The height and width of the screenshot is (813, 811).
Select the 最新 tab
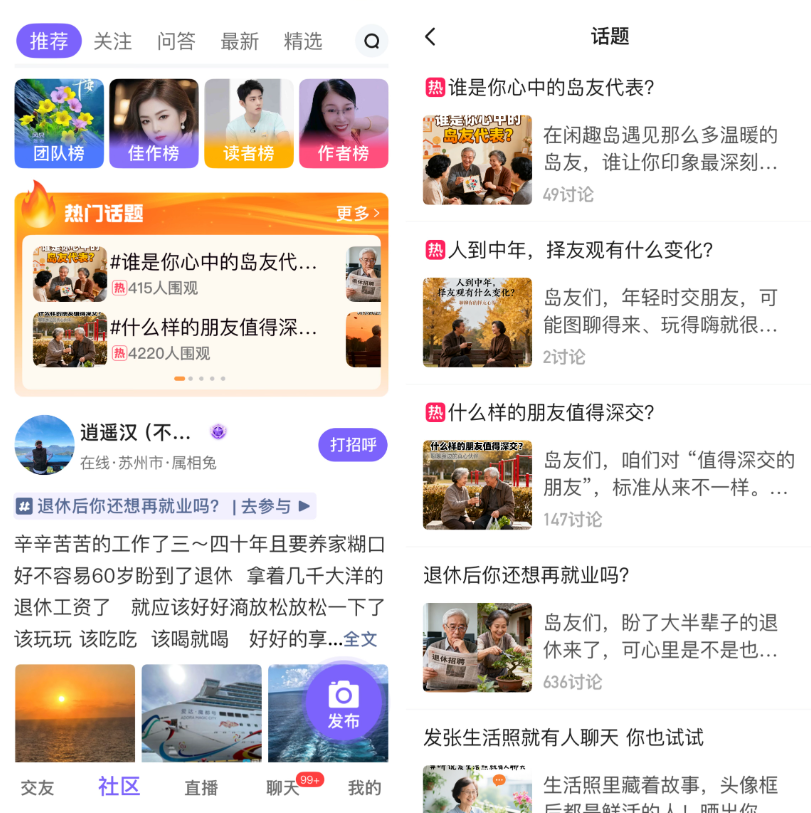coord(240,41)
